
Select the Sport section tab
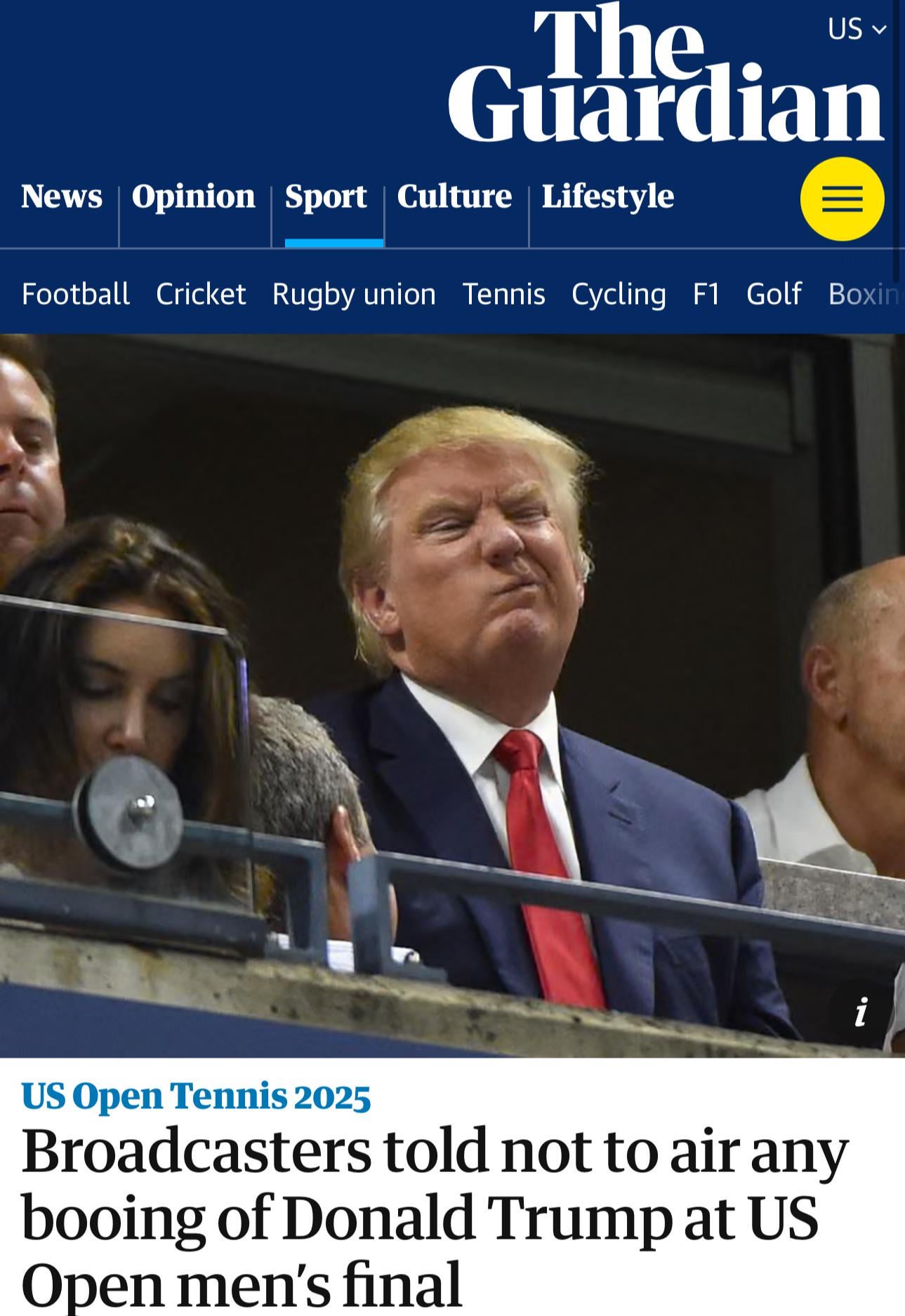click(x=326, y=197)
